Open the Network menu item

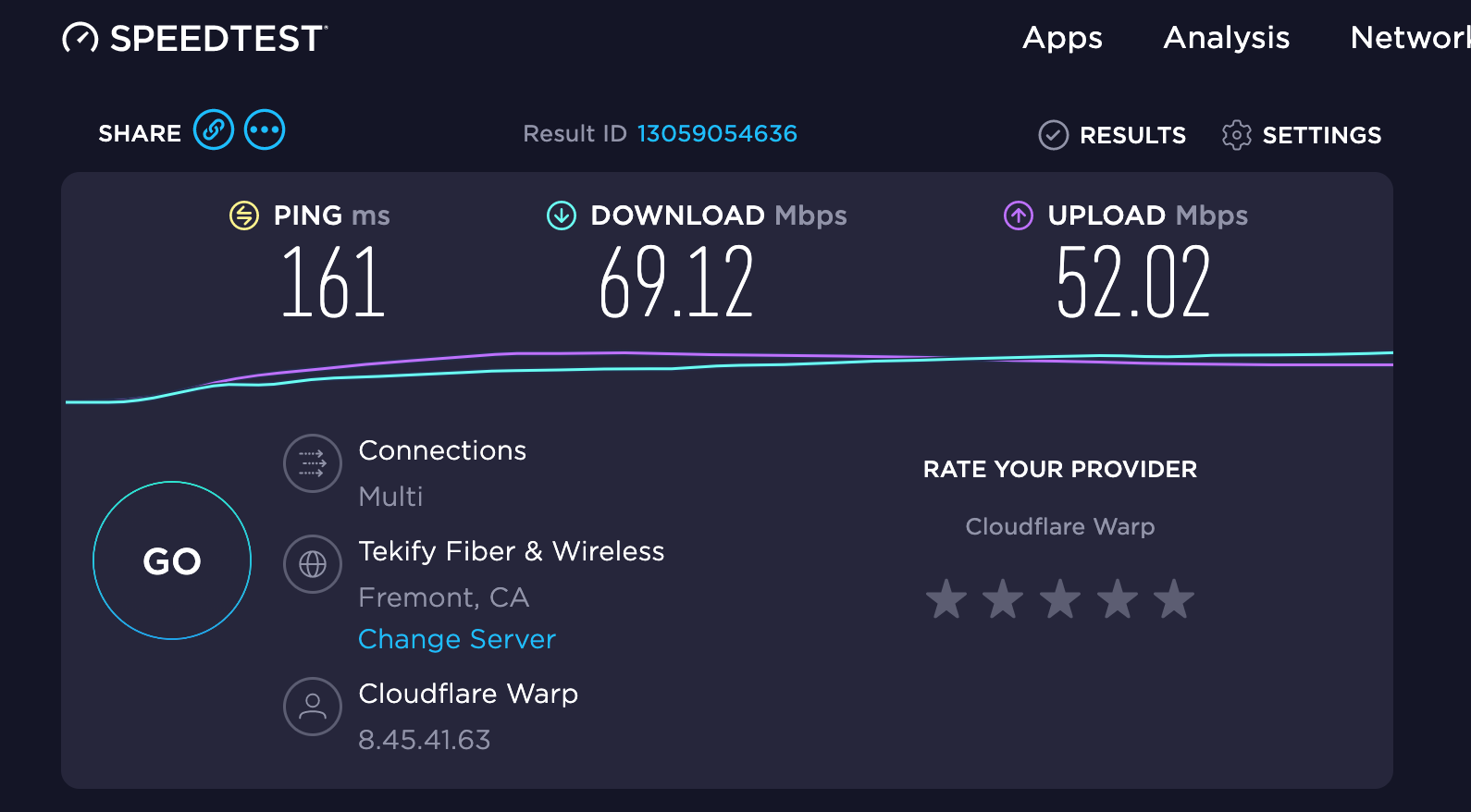click(x=1410, y=38)
